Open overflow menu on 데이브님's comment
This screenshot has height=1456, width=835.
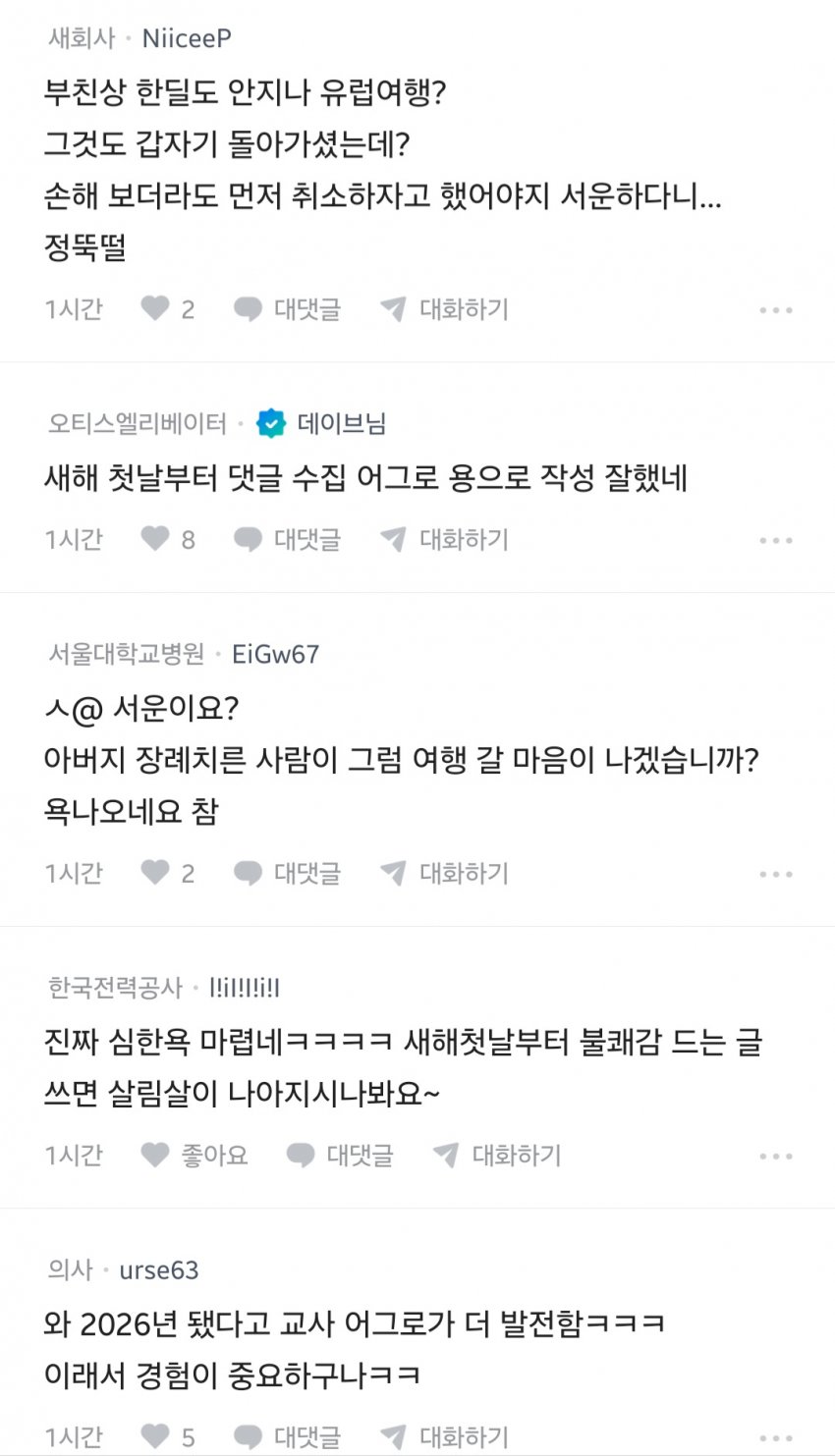pyautogui.click(x=775, y=540)
